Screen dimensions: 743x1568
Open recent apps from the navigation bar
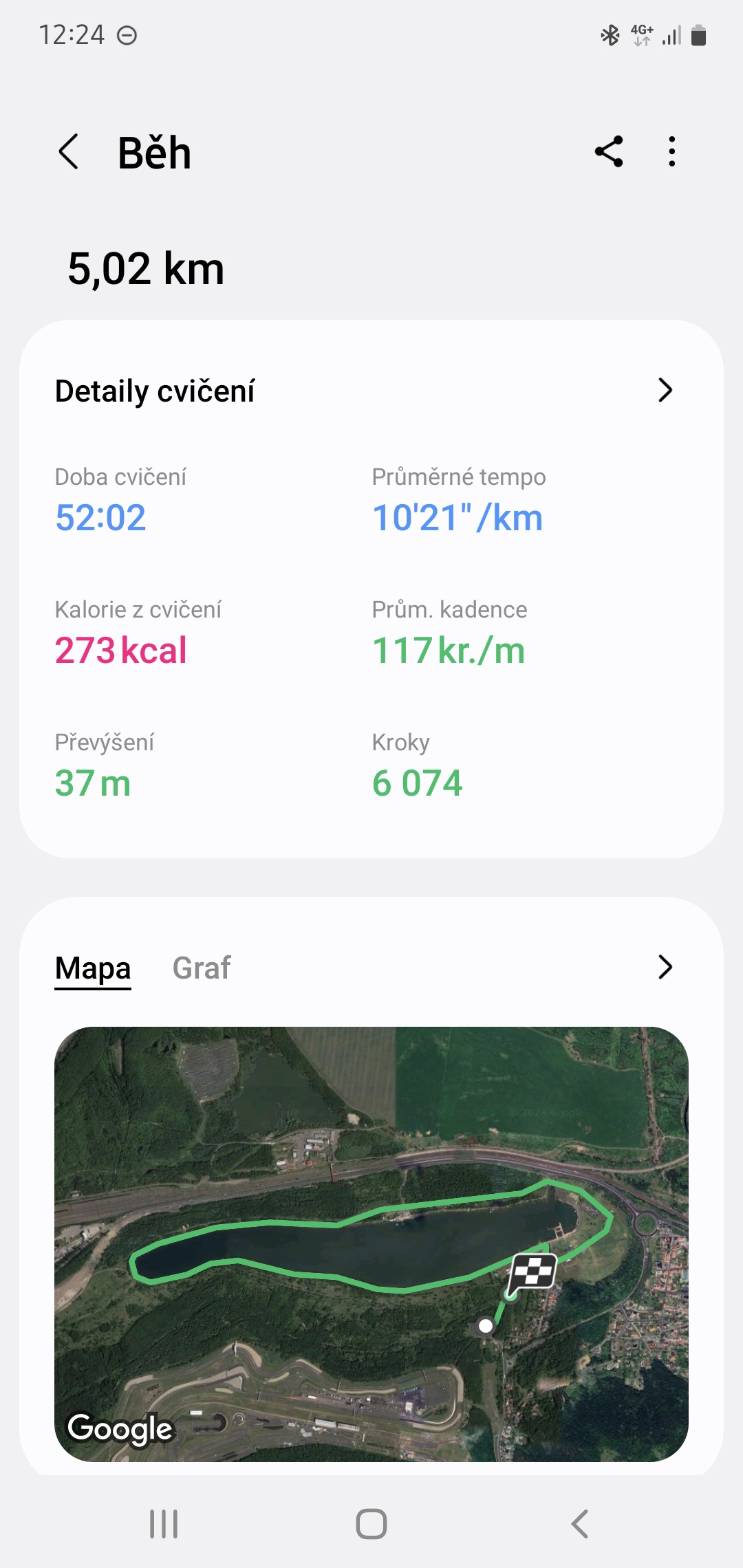[x=164, y=1524]
